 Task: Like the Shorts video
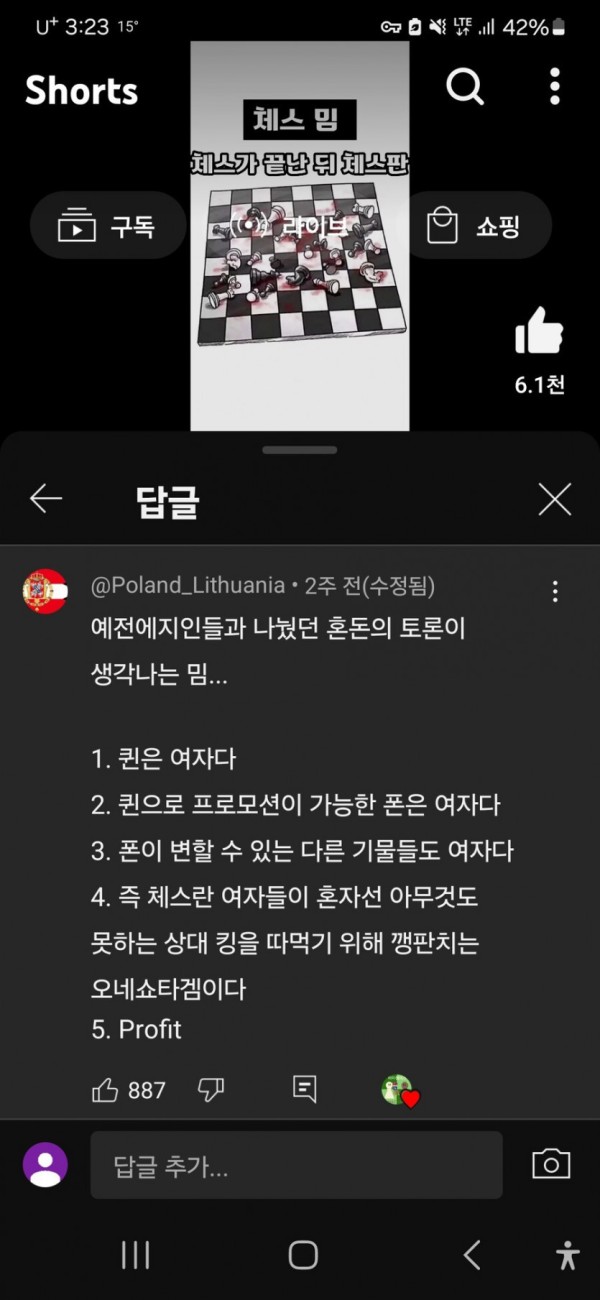(539, 332)
